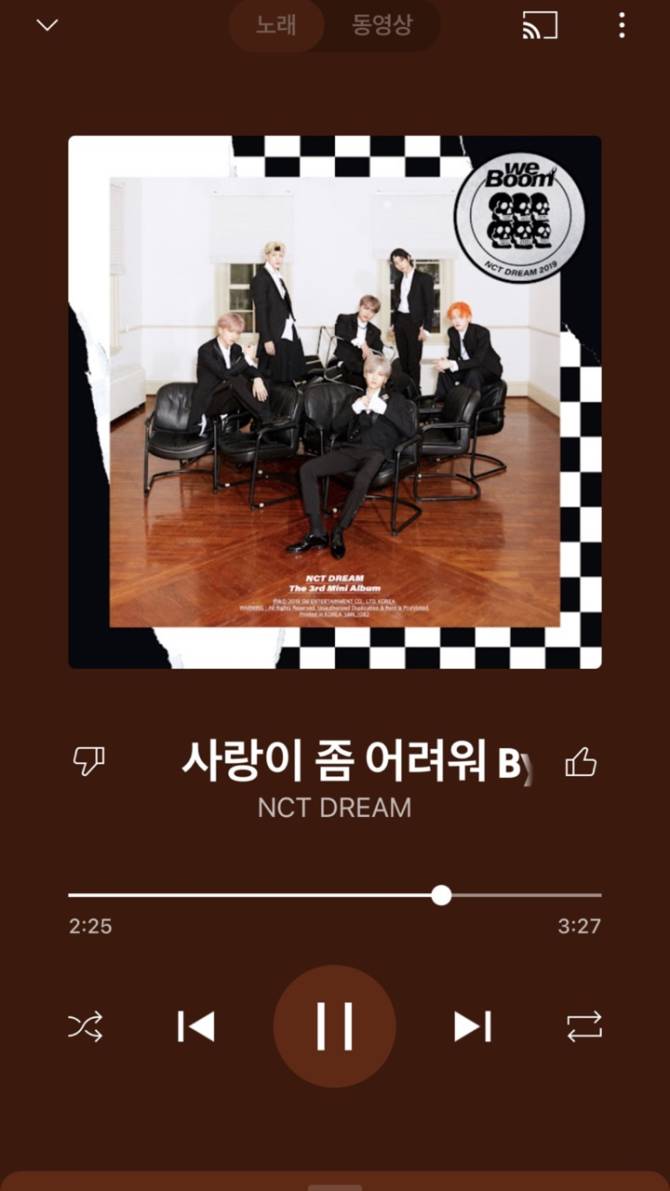Cast music to another device
The image size is (670, 1191).
coord(540,25)
